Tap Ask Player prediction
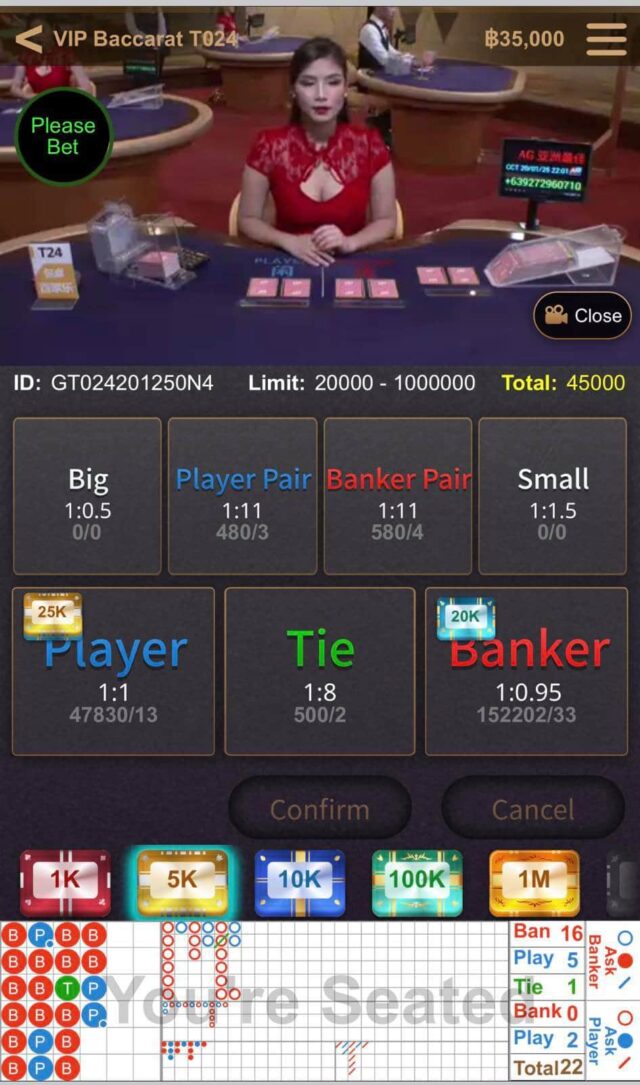This screenshot has height=1085, width=640. tap(611, 1039)
